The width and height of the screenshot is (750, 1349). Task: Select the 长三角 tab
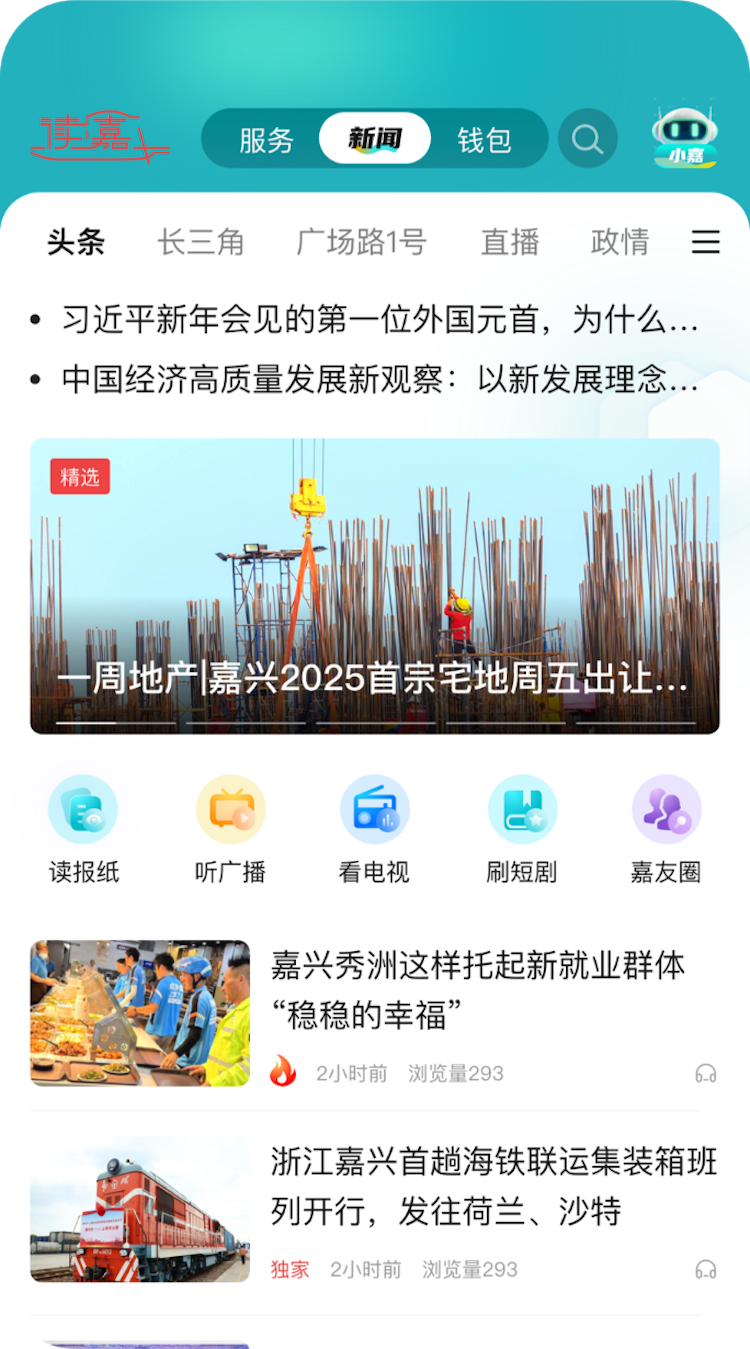(200, 242)
